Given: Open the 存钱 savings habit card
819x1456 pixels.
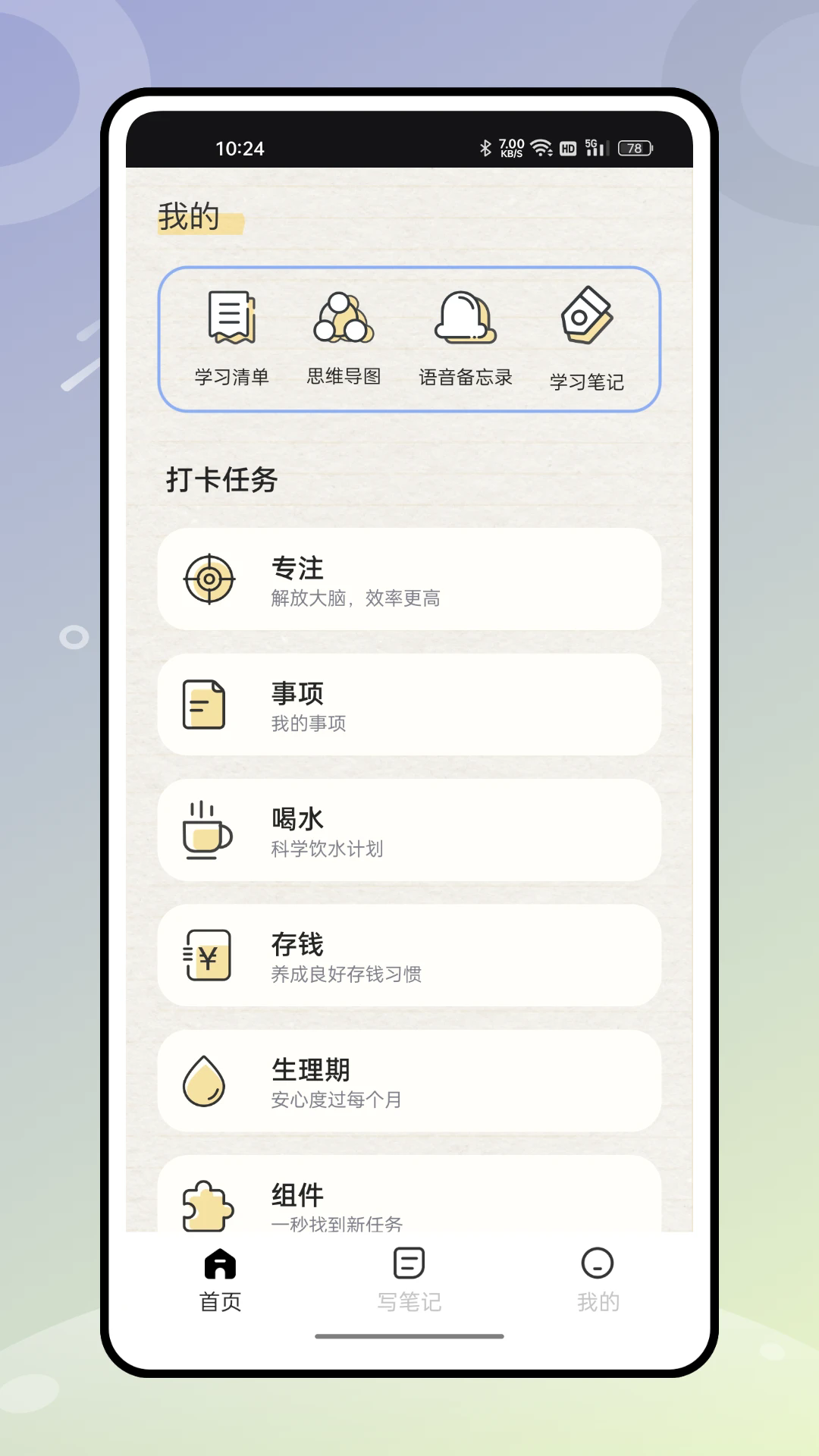Looking at the screenshot, I should (x=409, y=956).
